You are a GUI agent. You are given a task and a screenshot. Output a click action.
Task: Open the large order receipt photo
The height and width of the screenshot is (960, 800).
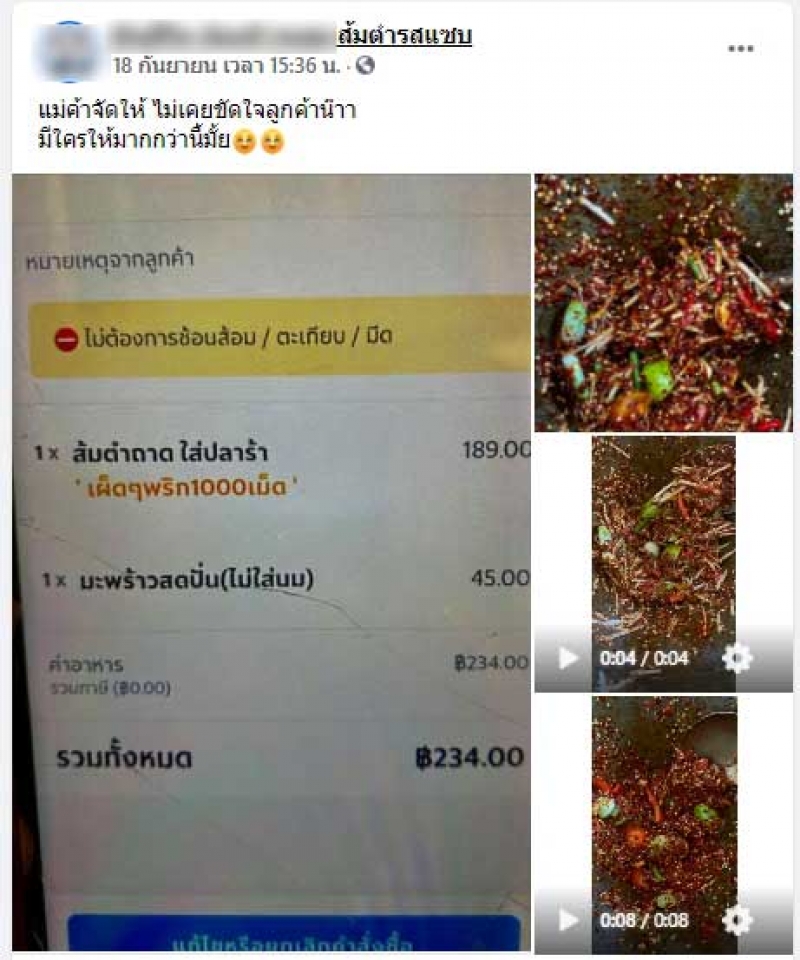coord(272,560)
